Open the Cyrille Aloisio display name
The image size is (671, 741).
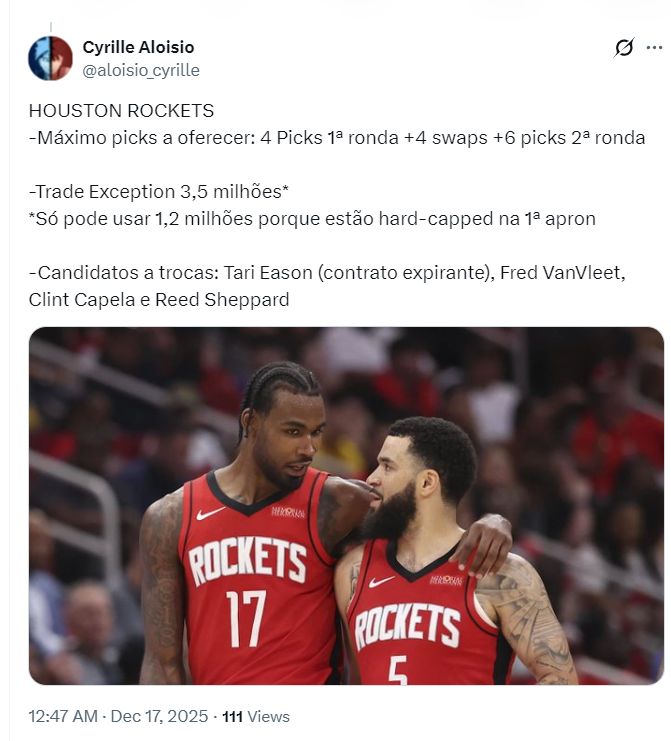(138, 47)
